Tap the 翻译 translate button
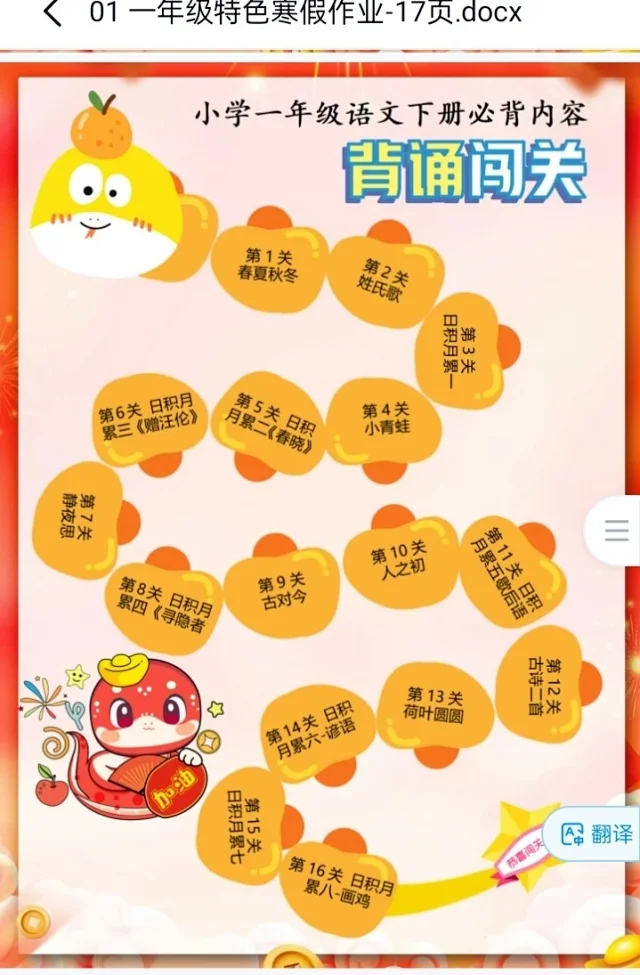The image size is (640, 975). click(x=597, y=833)
